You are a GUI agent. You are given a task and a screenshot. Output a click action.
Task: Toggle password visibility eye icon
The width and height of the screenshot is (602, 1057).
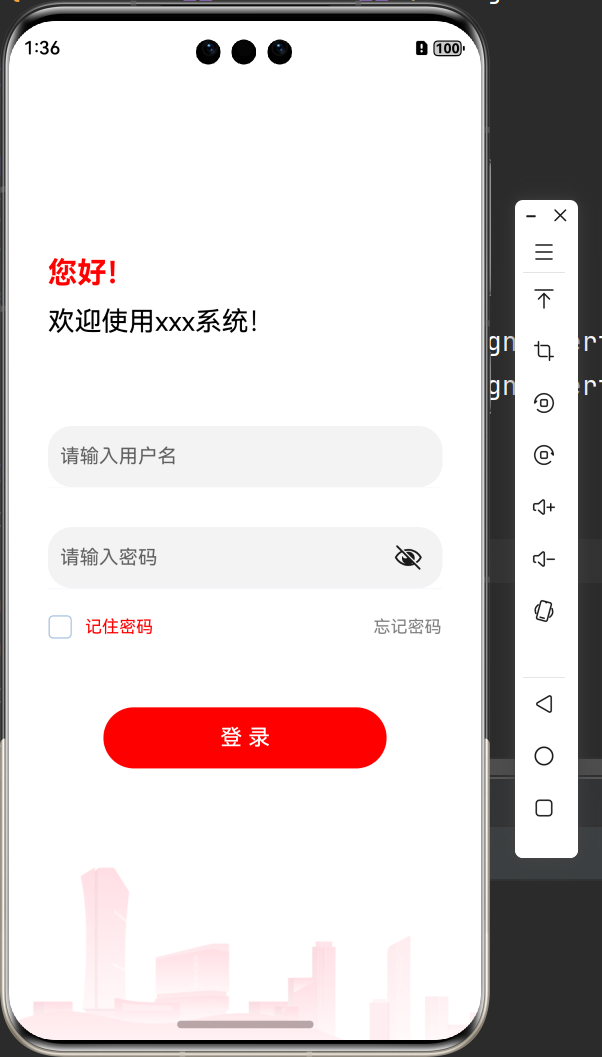point(408,557)
